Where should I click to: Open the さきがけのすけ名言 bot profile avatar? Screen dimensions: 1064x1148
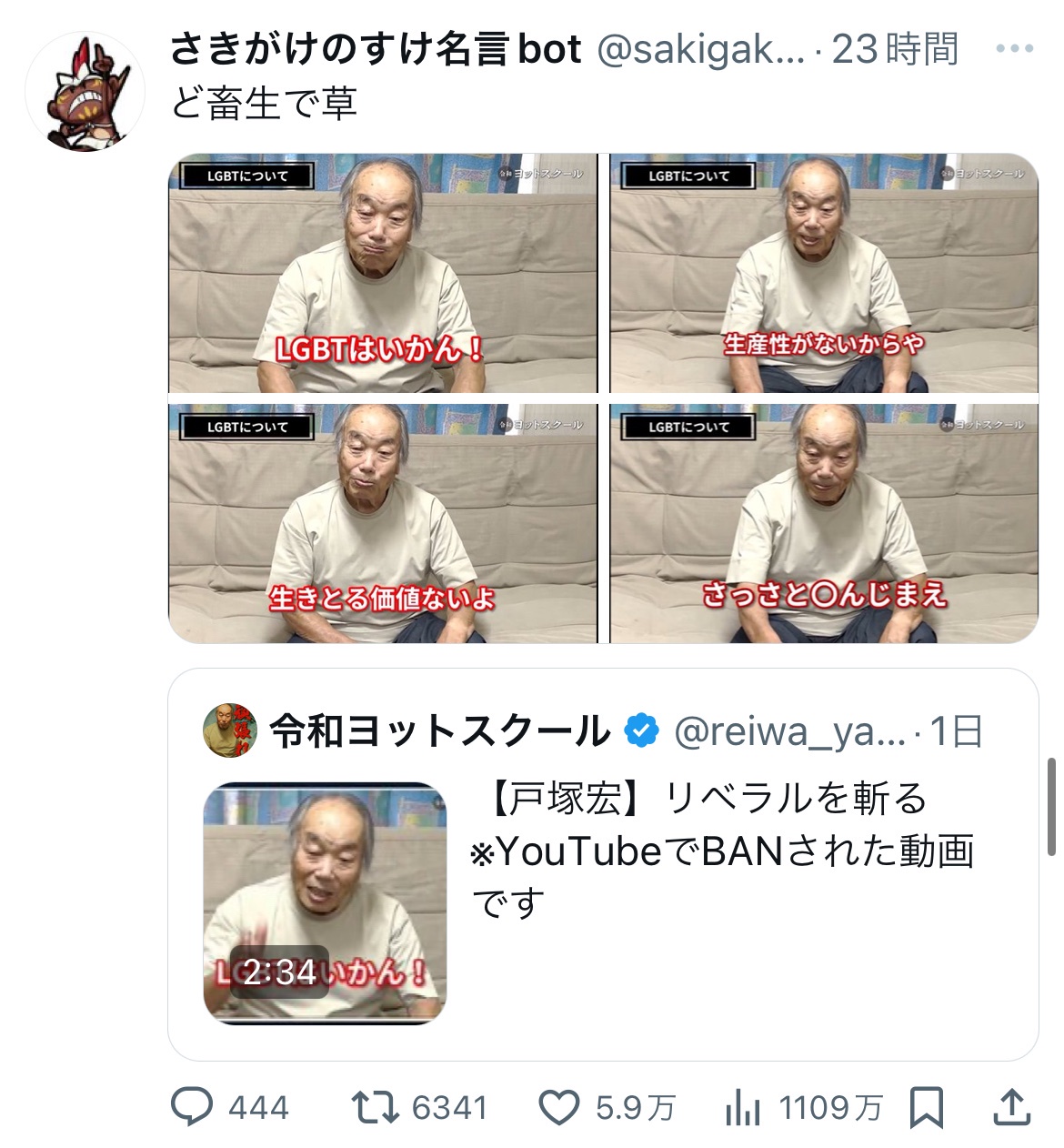[x=85, y=92]
